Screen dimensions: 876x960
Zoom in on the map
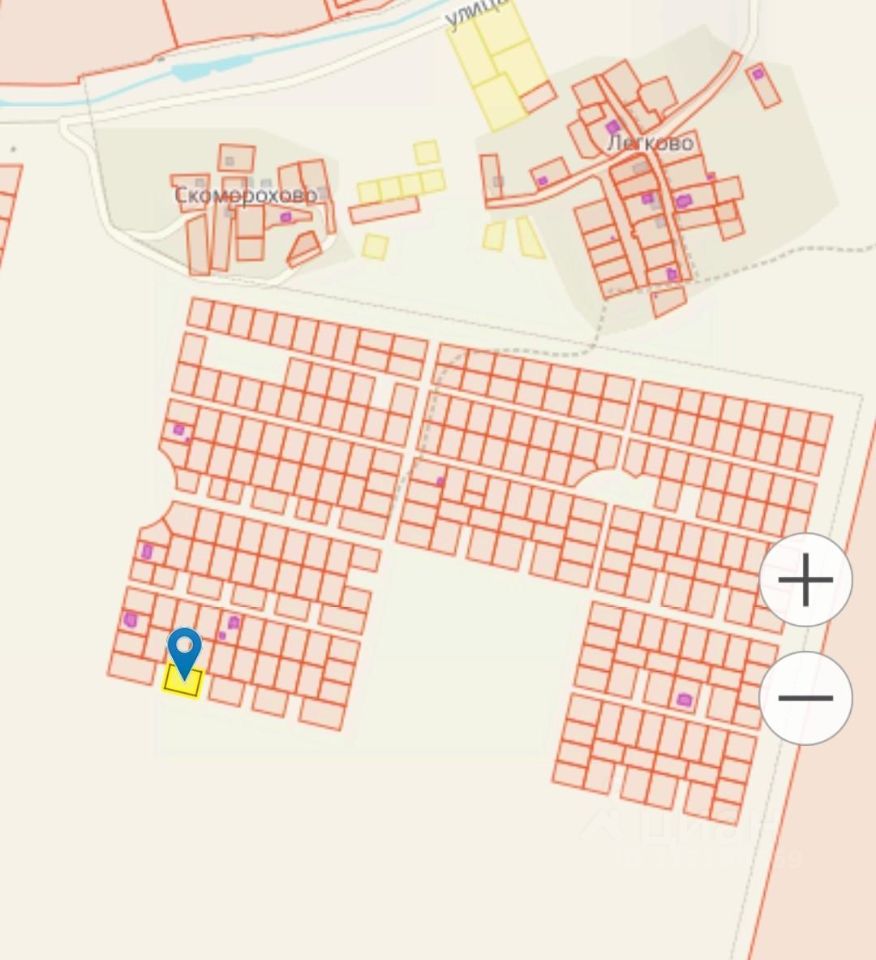coord(805,580)
